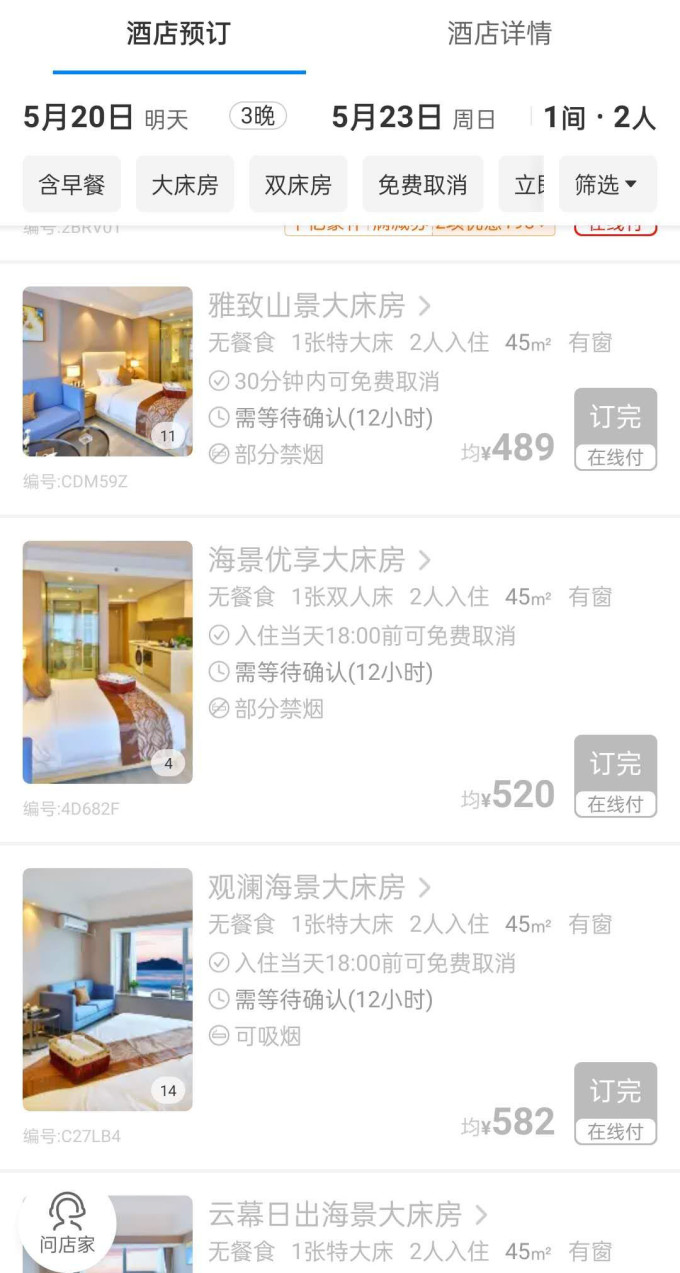Open 观澜海景大床房 room details
The height and width of the screenshot is (1273, 680).
319,886
